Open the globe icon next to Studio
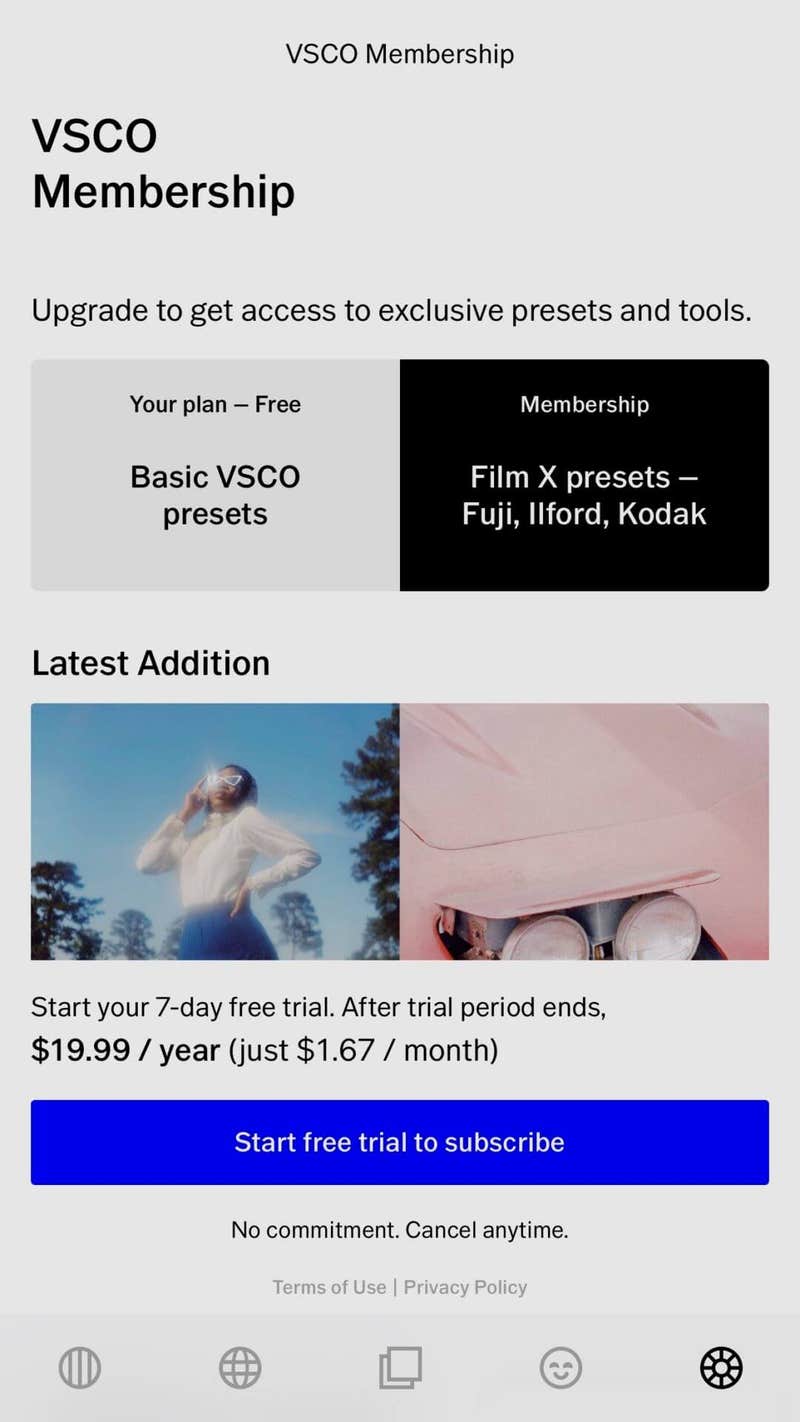800x1422 pixels. point(240,1367)
